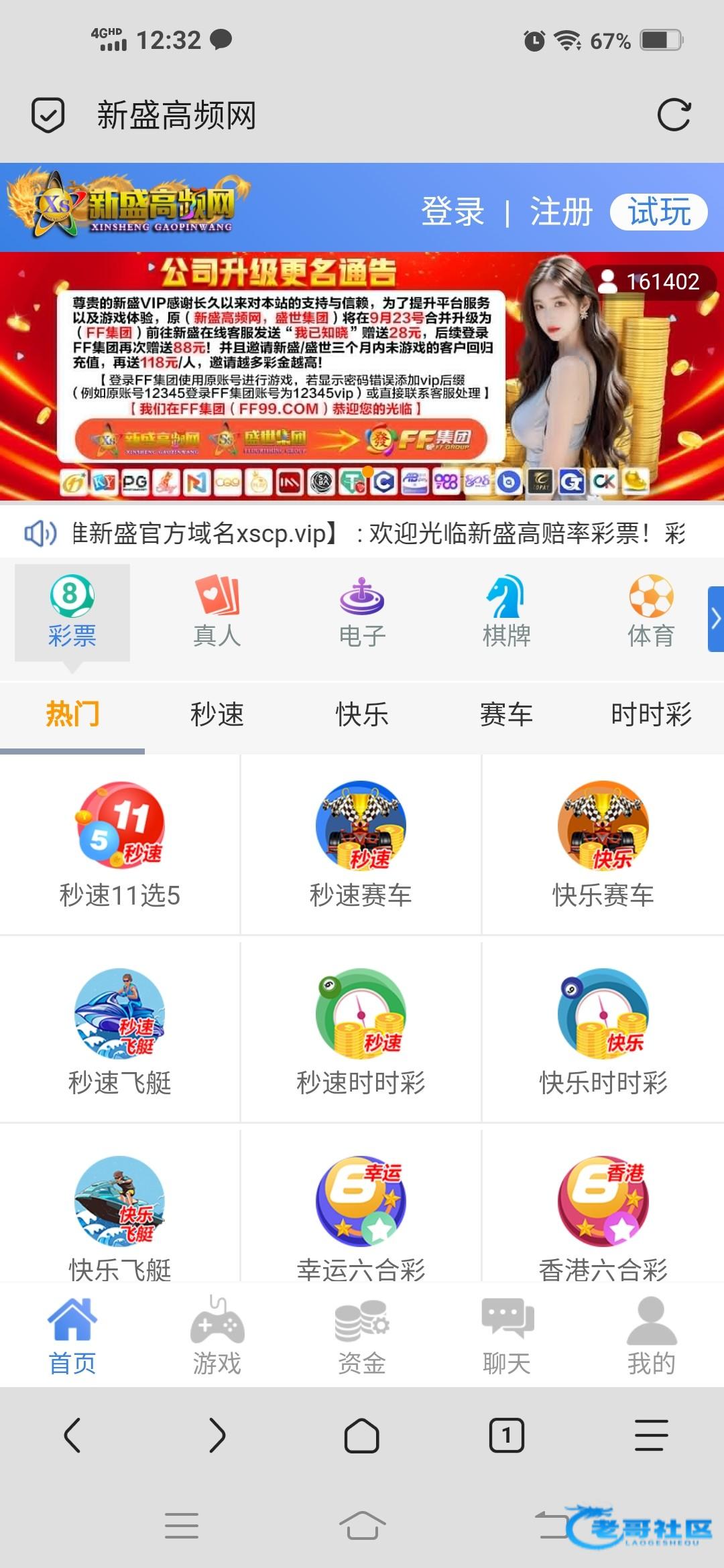Screen dimensions: 724x1568
Task: Open the browser tab switcher showing 1
Action: pos(507,1435)
